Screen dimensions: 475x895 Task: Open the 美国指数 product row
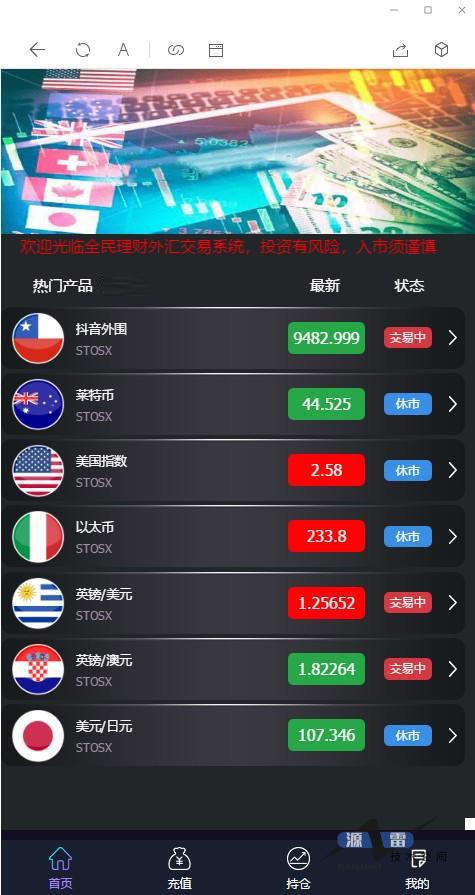point(233,470)
